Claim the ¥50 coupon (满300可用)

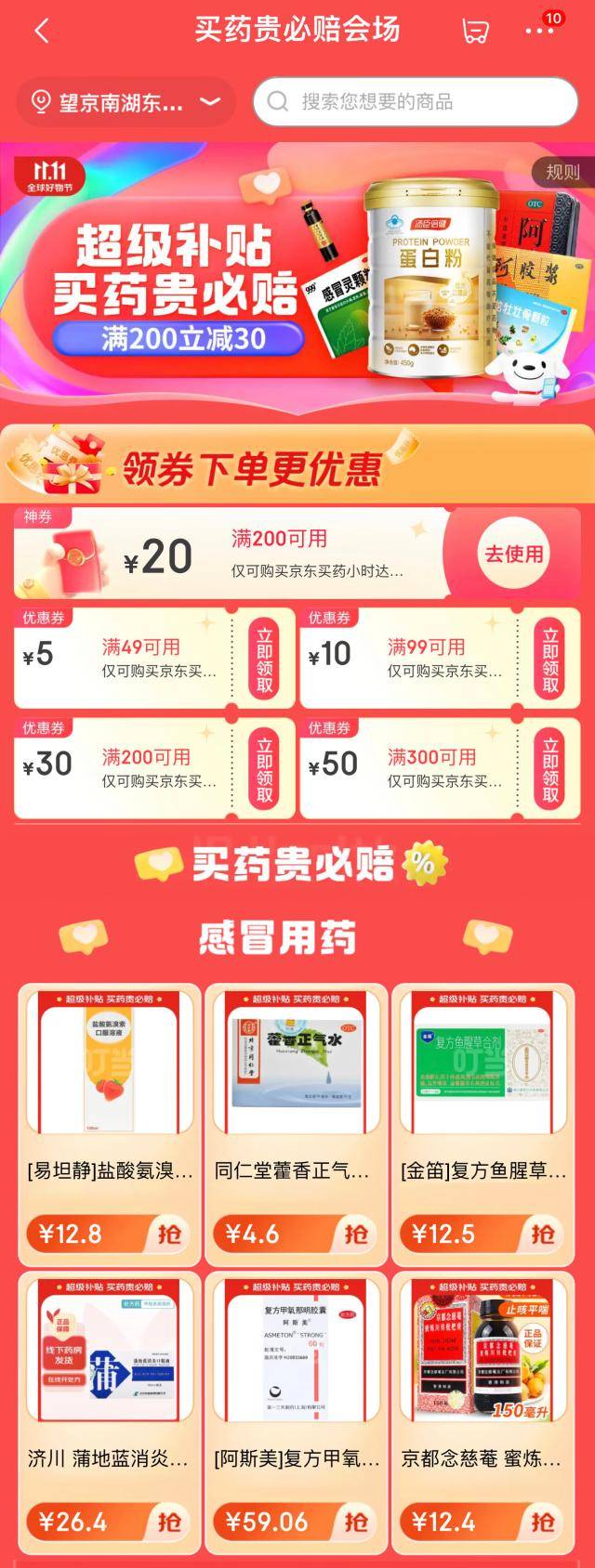pos(550,769)
